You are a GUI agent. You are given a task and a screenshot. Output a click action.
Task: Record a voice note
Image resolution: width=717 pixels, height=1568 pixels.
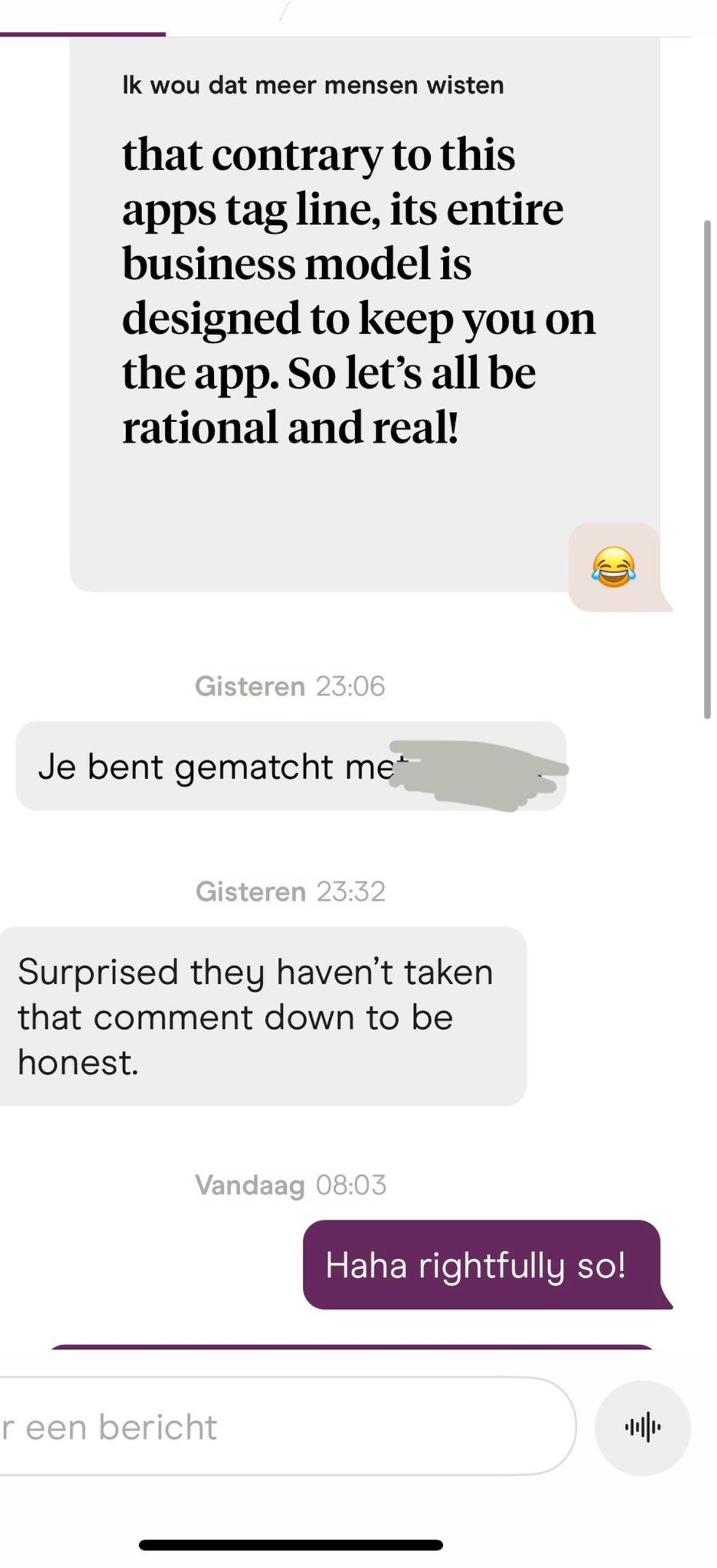tap(642, 1428)
